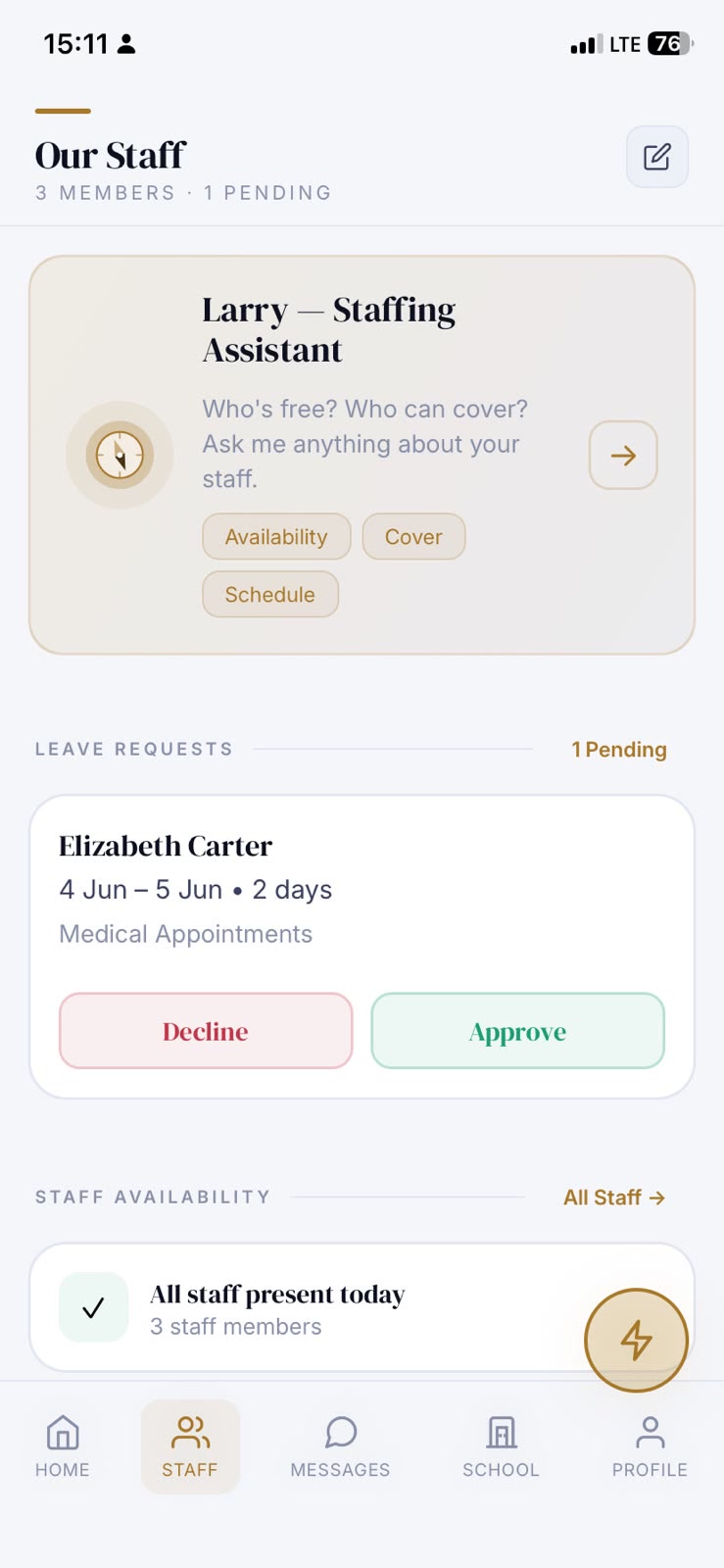The image size is (724, 1568).
Task: Decline Elizabeth Carter's leave request
Action: (206, 1031)
